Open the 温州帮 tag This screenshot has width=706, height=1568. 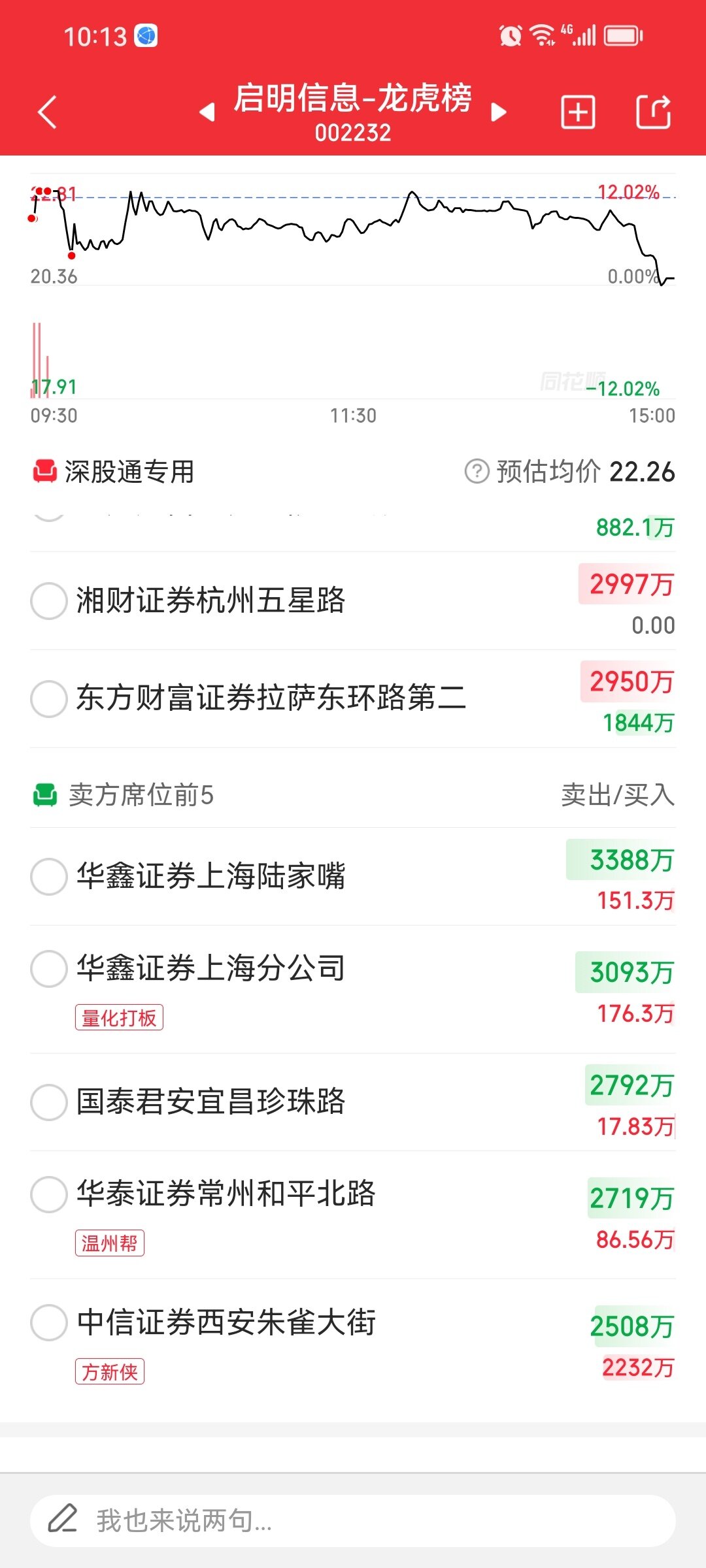tap(110, 1243)
